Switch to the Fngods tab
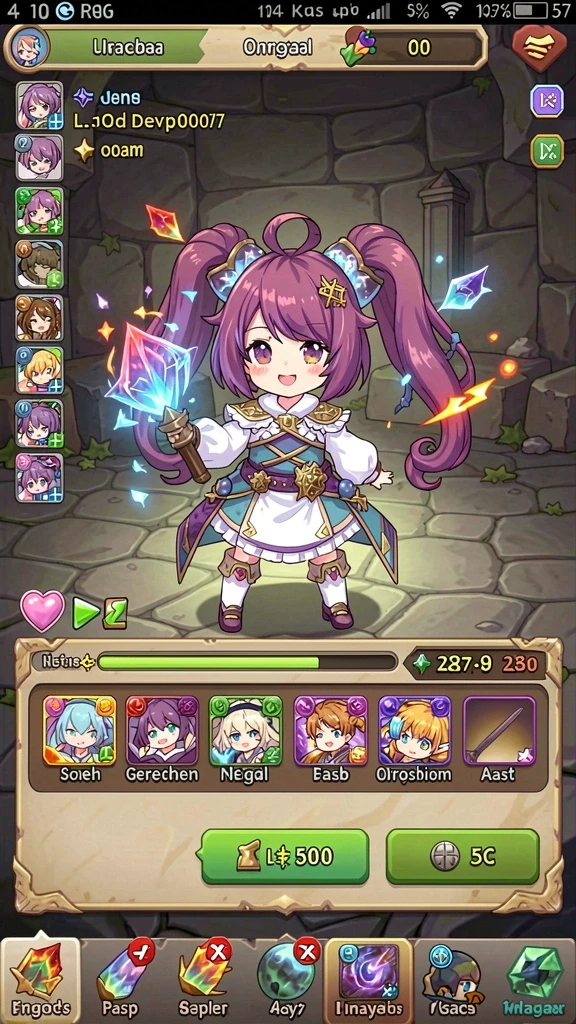576x1024 pixels. [40, 980]
